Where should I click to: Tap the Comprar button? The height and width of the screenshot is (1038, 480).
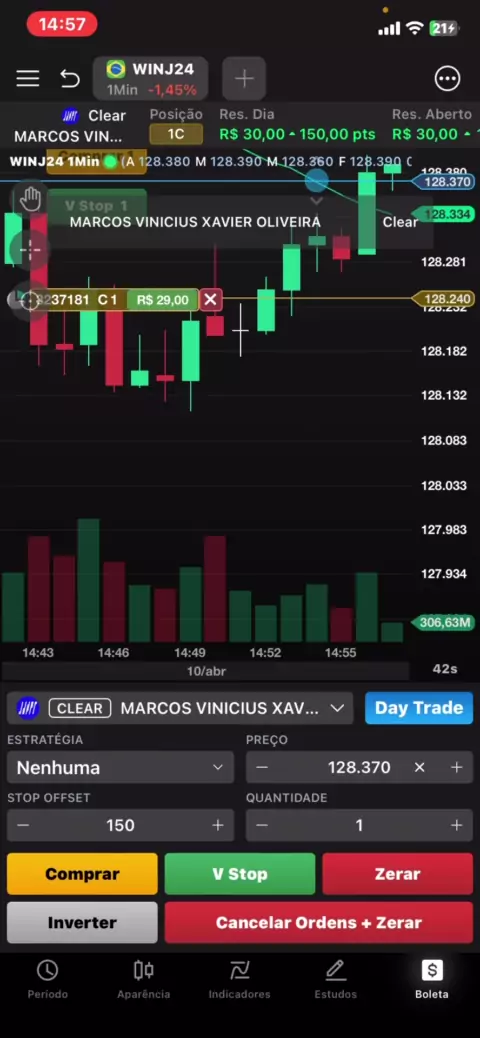tap(82, 874)
